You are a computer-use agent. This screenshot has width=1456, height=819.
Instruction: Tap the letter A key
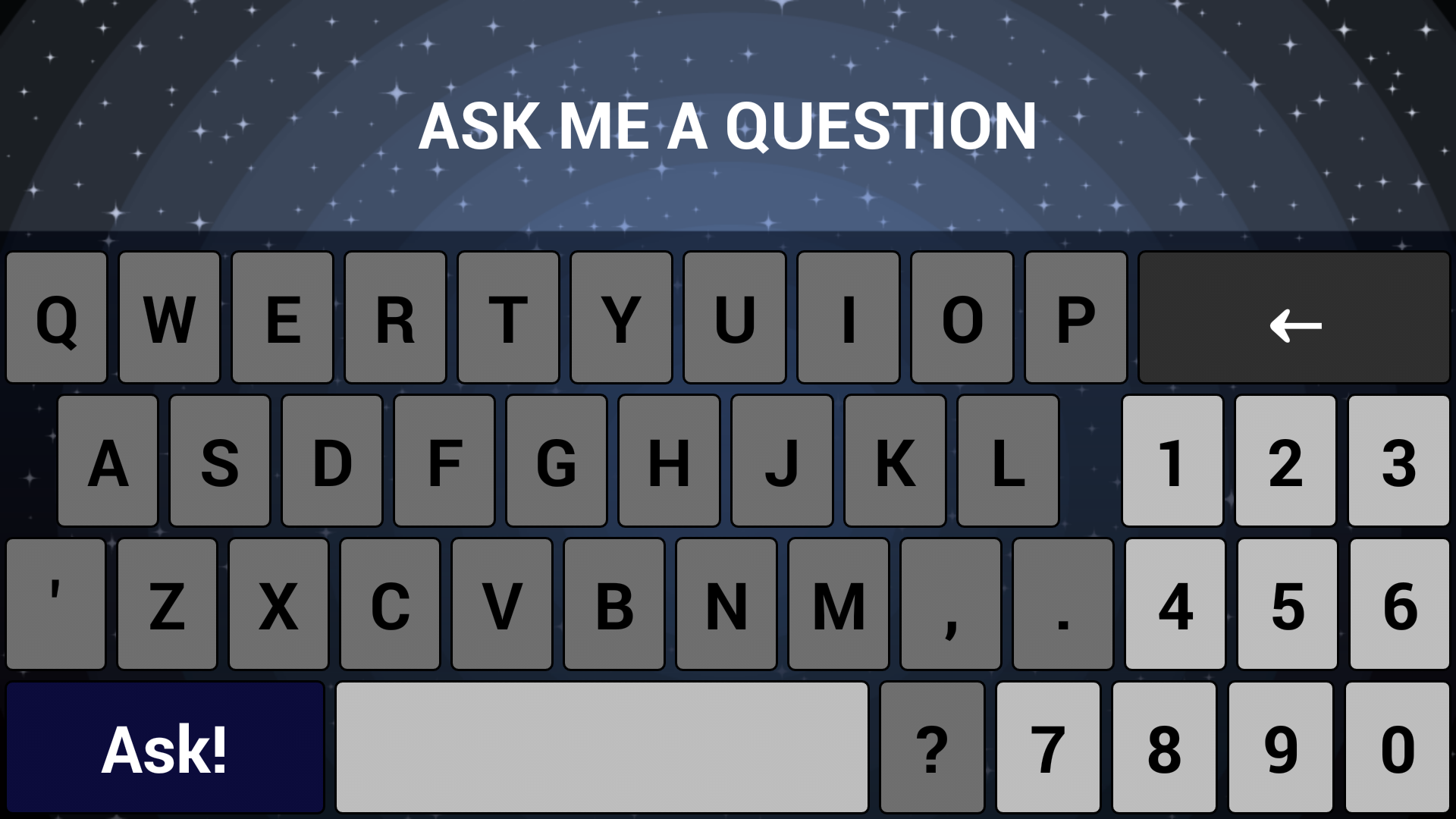coord(108,460)
